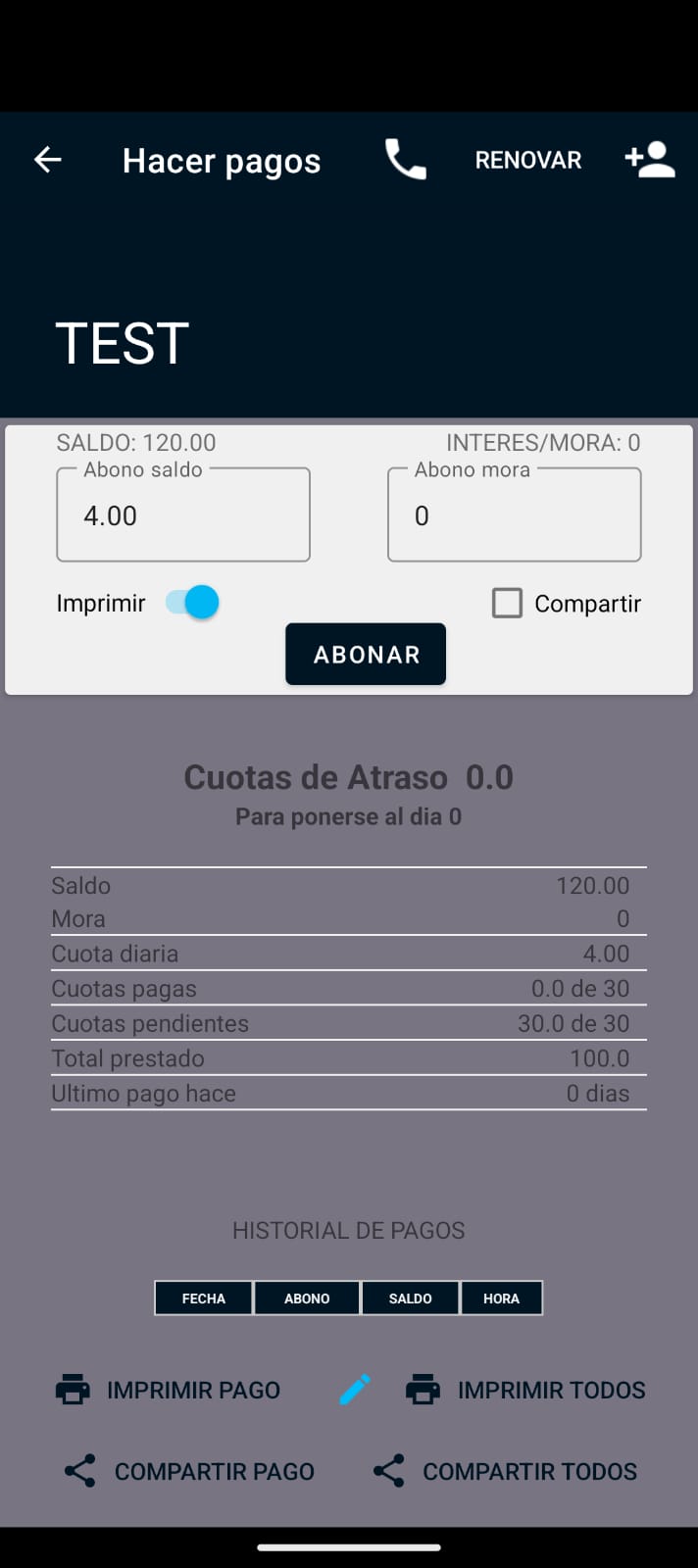This screenshot has height=1568, width=698.
Task: Select the Abono mora input field
Action: [x=514, y=515]
